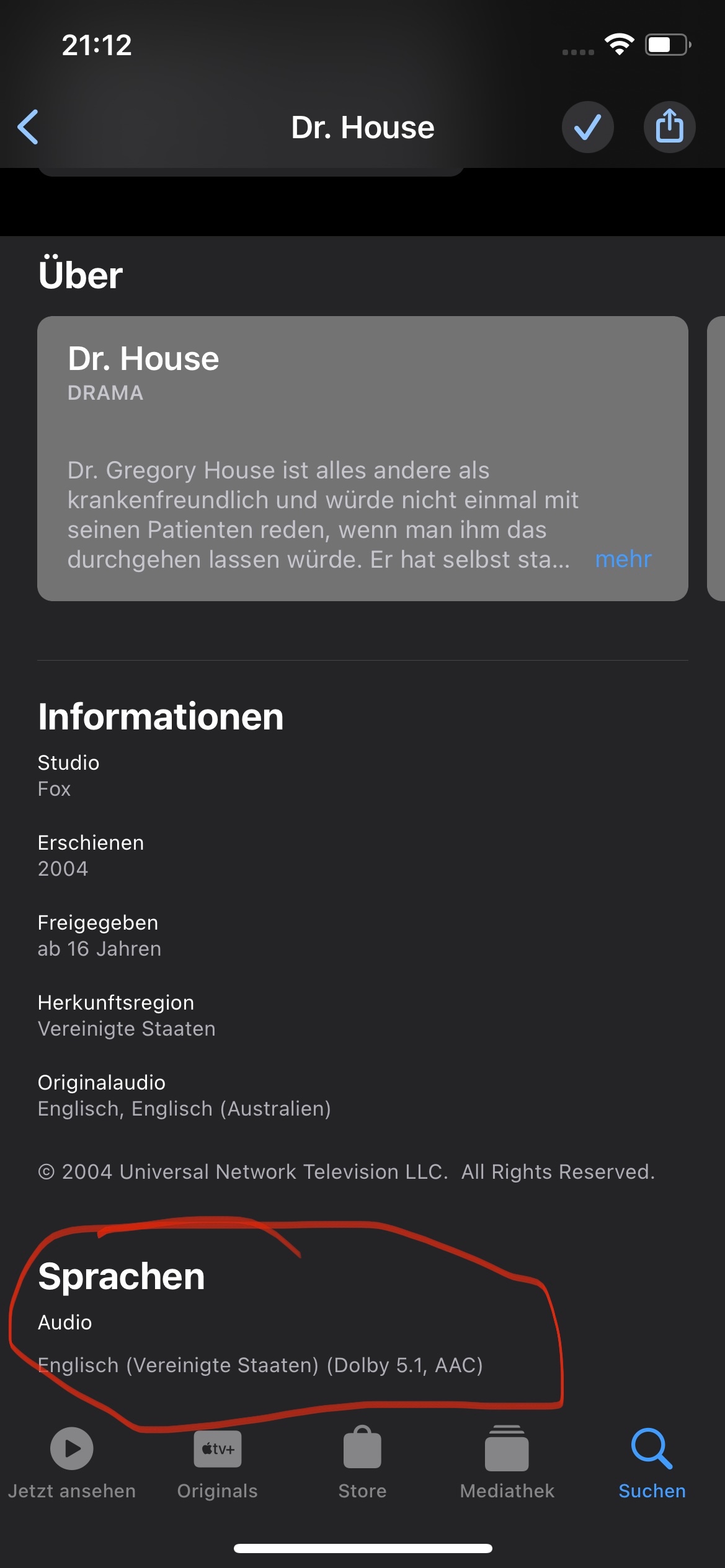
Task: Select the Mediathek tab
Action: [507, 1463]
